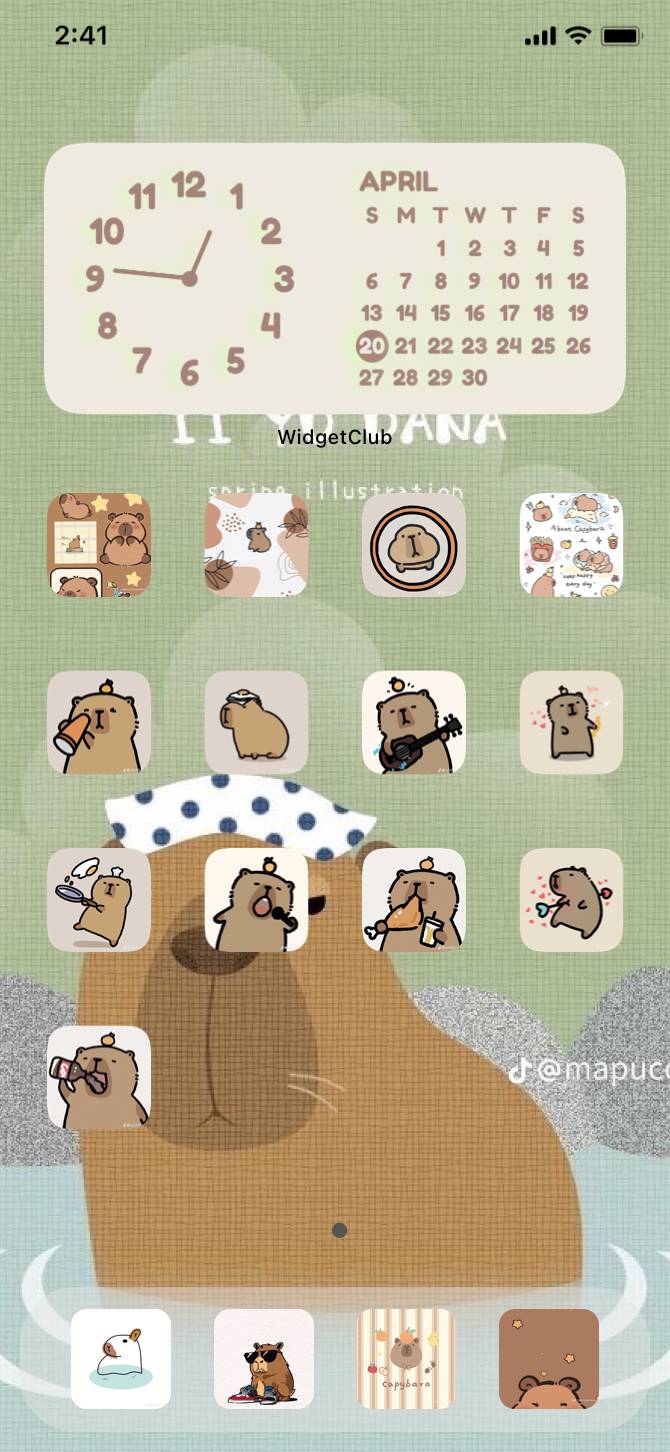Tap the capybara shouting through megaphone icon
Viewport: 670px width, 1452px height.
[x=99, y=722]
